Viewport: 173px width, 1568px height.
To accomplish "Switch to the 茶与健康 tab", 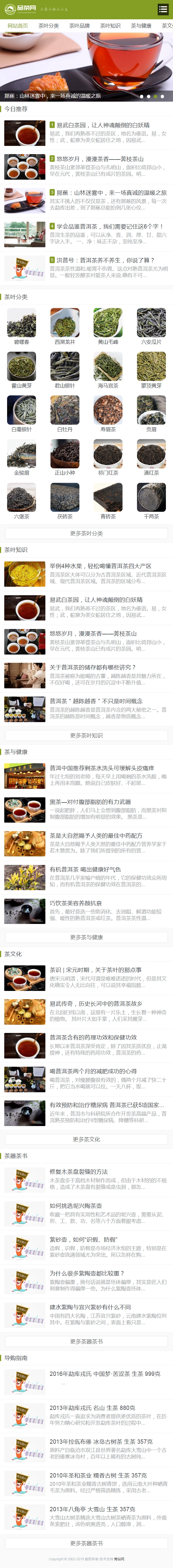I will (x=141, y=26).
